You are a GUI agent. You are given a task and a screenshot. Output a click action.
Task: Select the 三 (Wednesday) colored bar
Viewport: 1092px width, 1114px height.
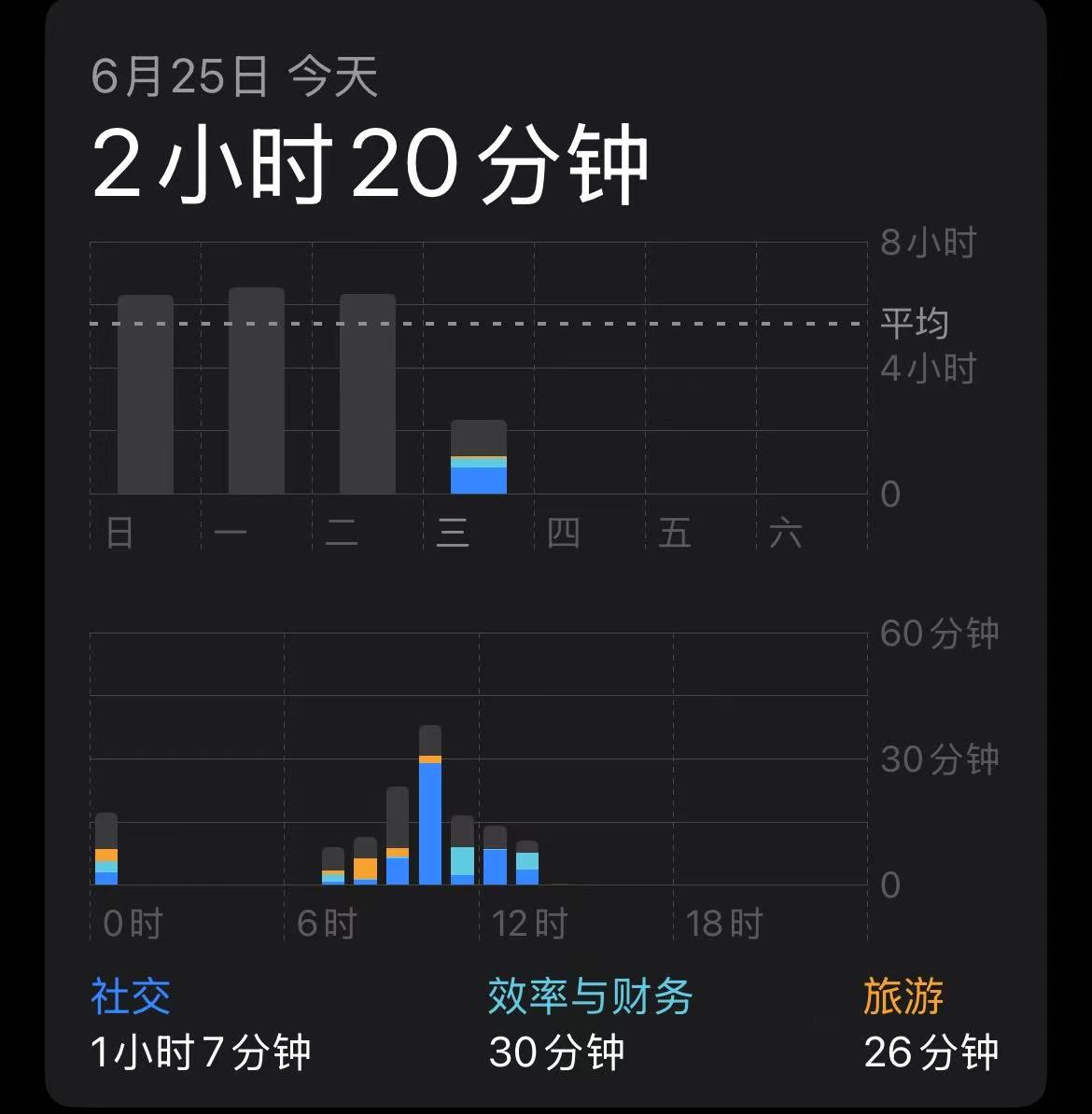point(479,457)
